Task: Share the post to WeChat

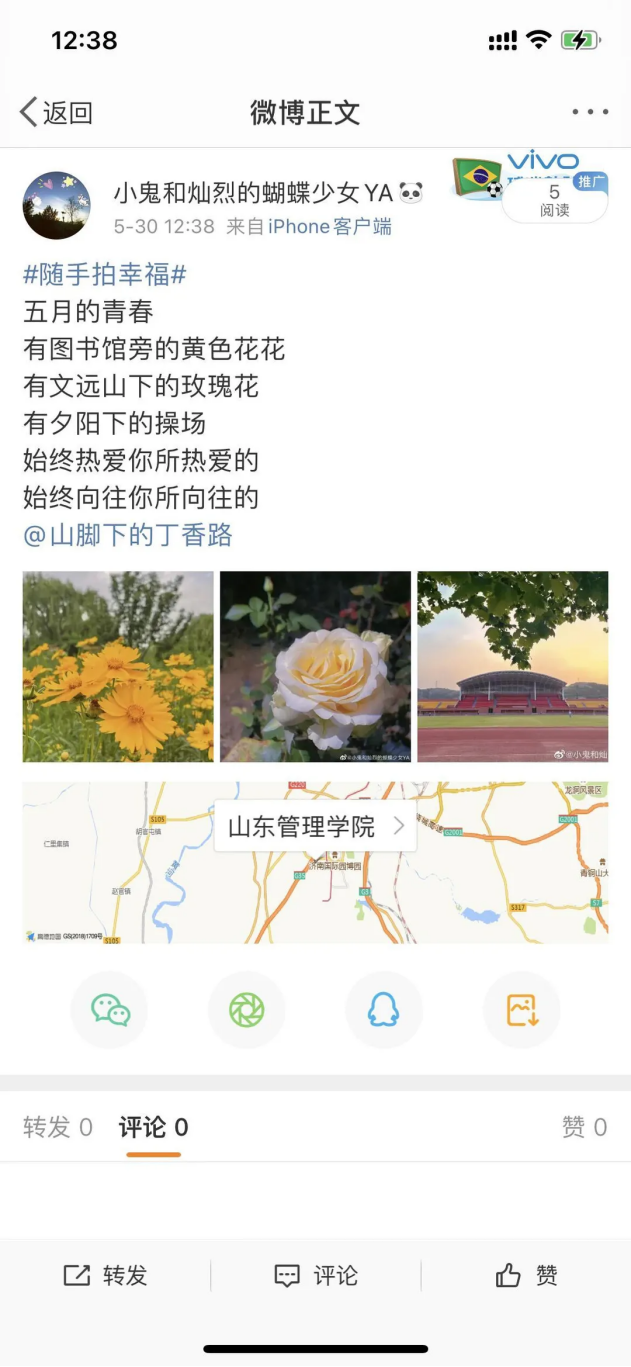Action: tap(110, 1010)
